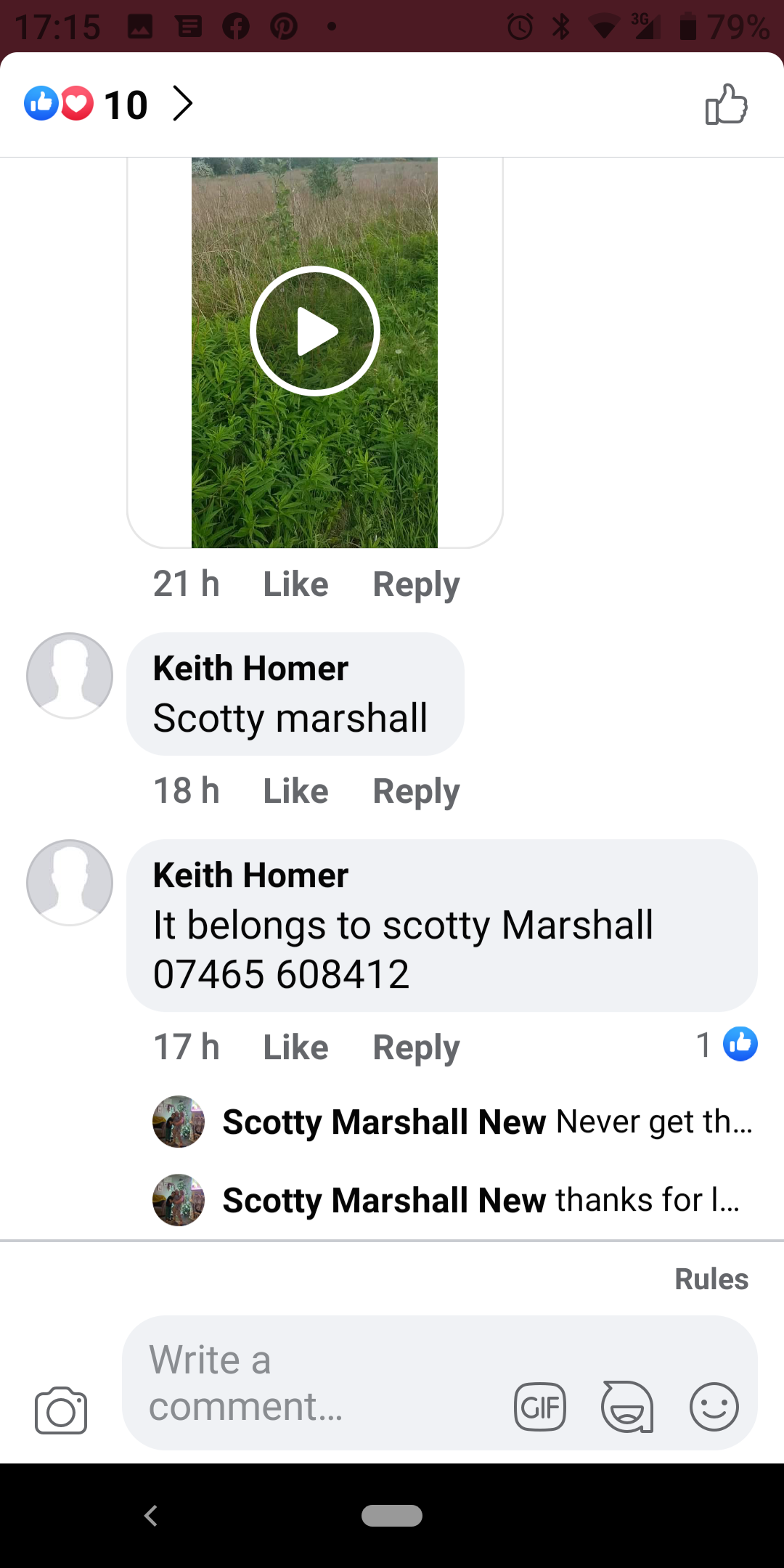Attach a photo with the camera icon
The width and height of the screenshot is (784, 1568).
coord(61,1410)
